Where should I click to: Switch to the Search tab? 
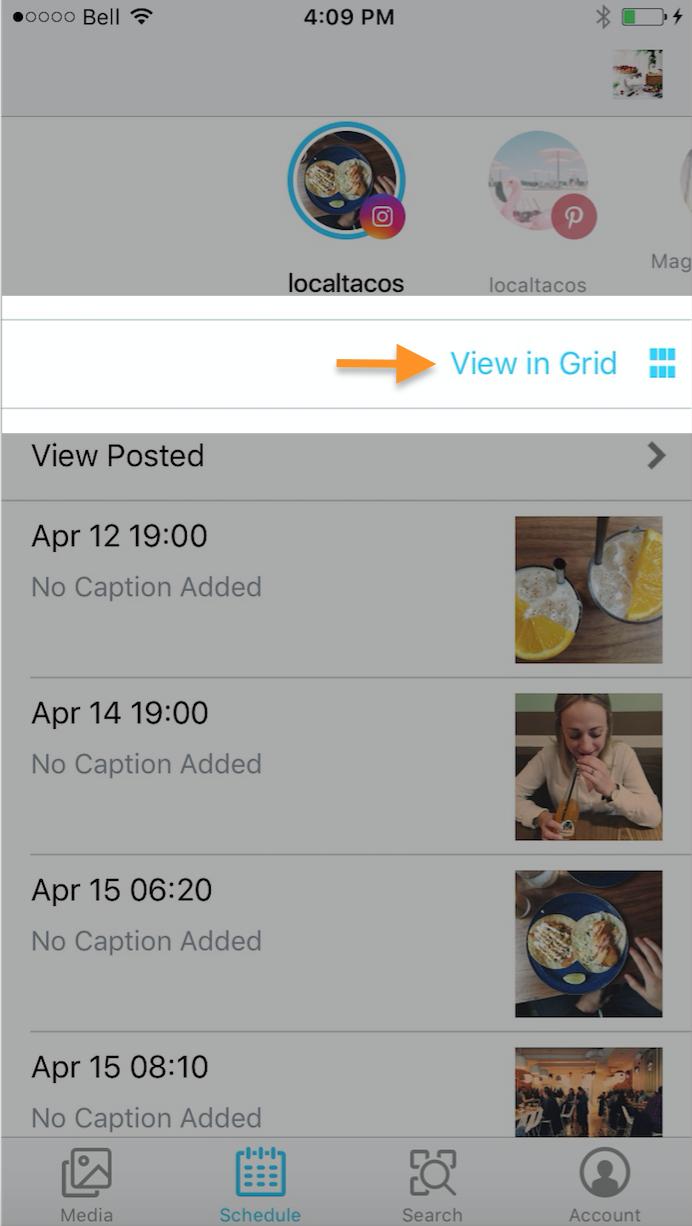coord(432,1184)
